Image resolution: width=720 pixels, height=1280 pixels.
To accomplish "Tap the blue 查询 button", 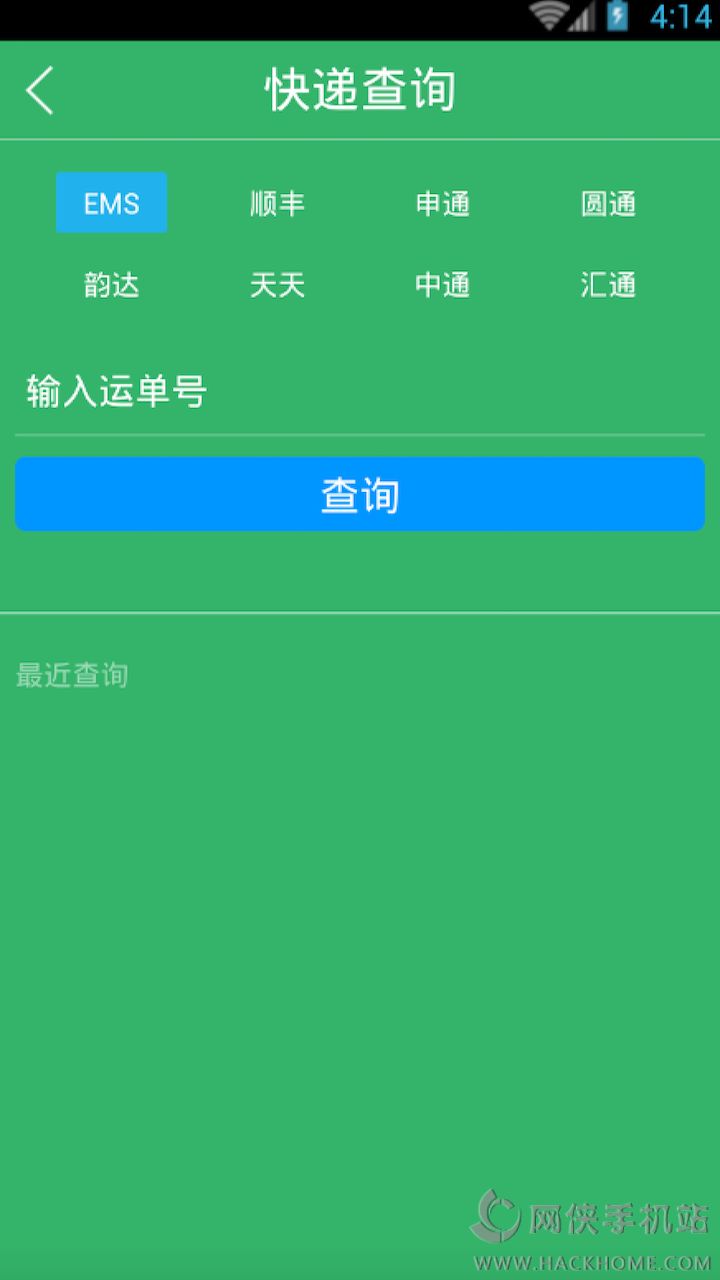I will [360, 494].
